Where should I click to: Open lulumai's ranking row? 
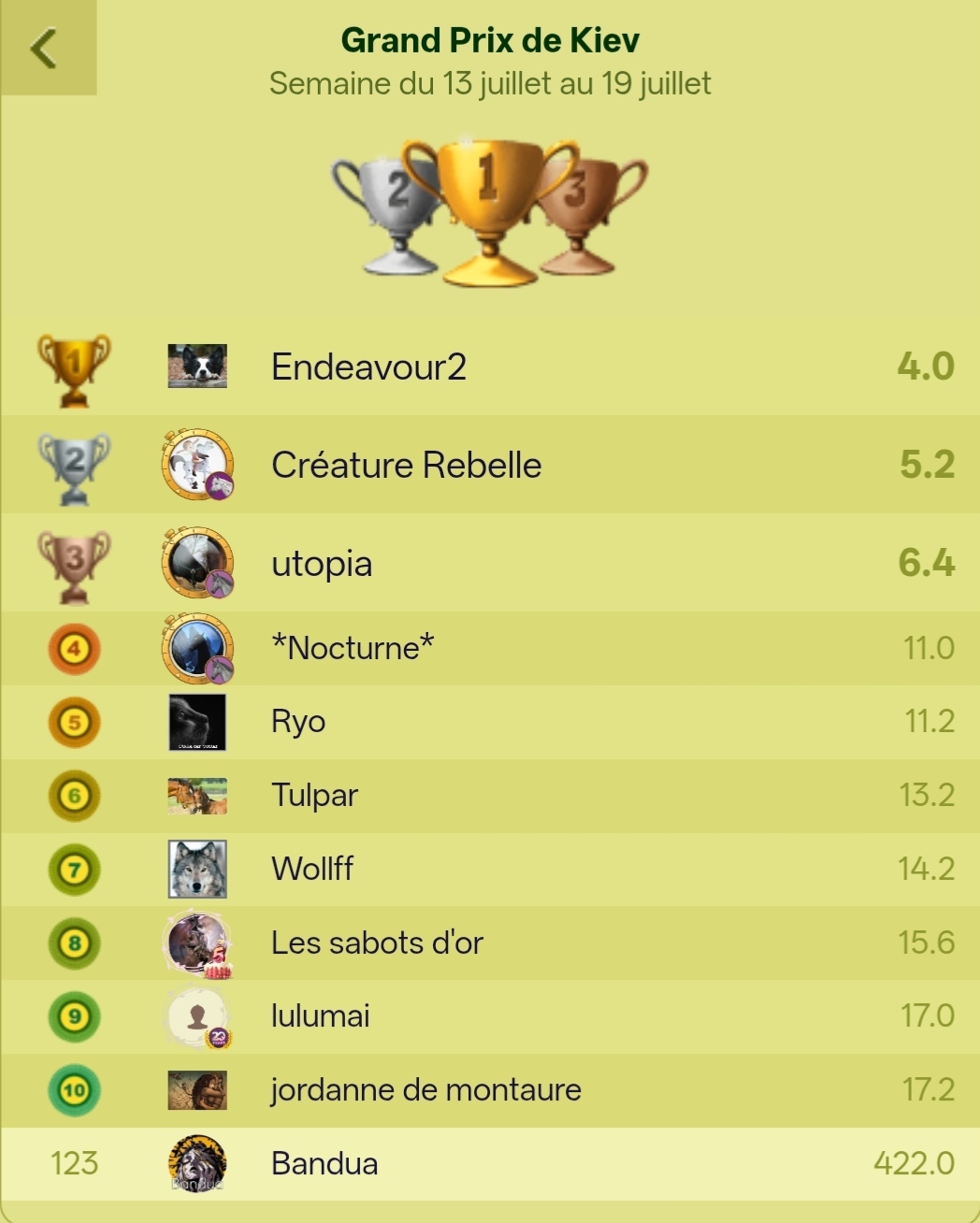(490, 1016)
